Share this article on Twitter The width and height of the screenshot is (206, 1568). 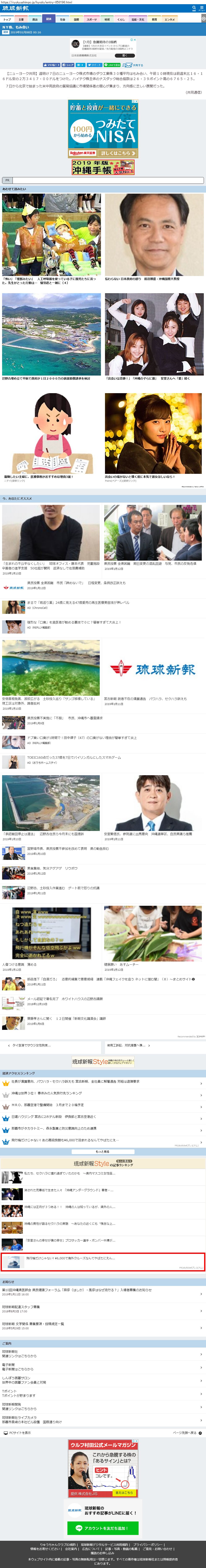point(95,65)
